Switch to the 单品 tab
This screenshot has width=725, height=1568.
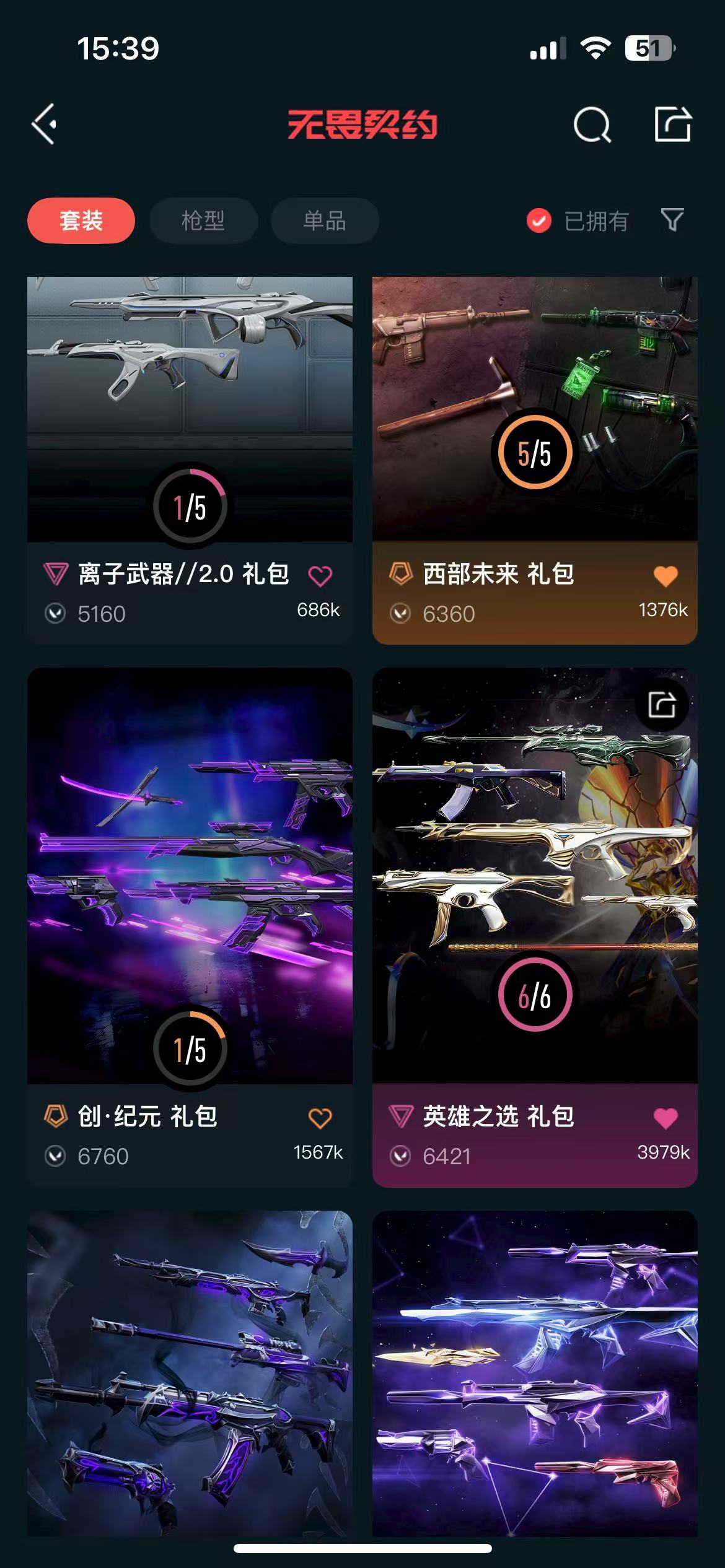tap(325, 221)
